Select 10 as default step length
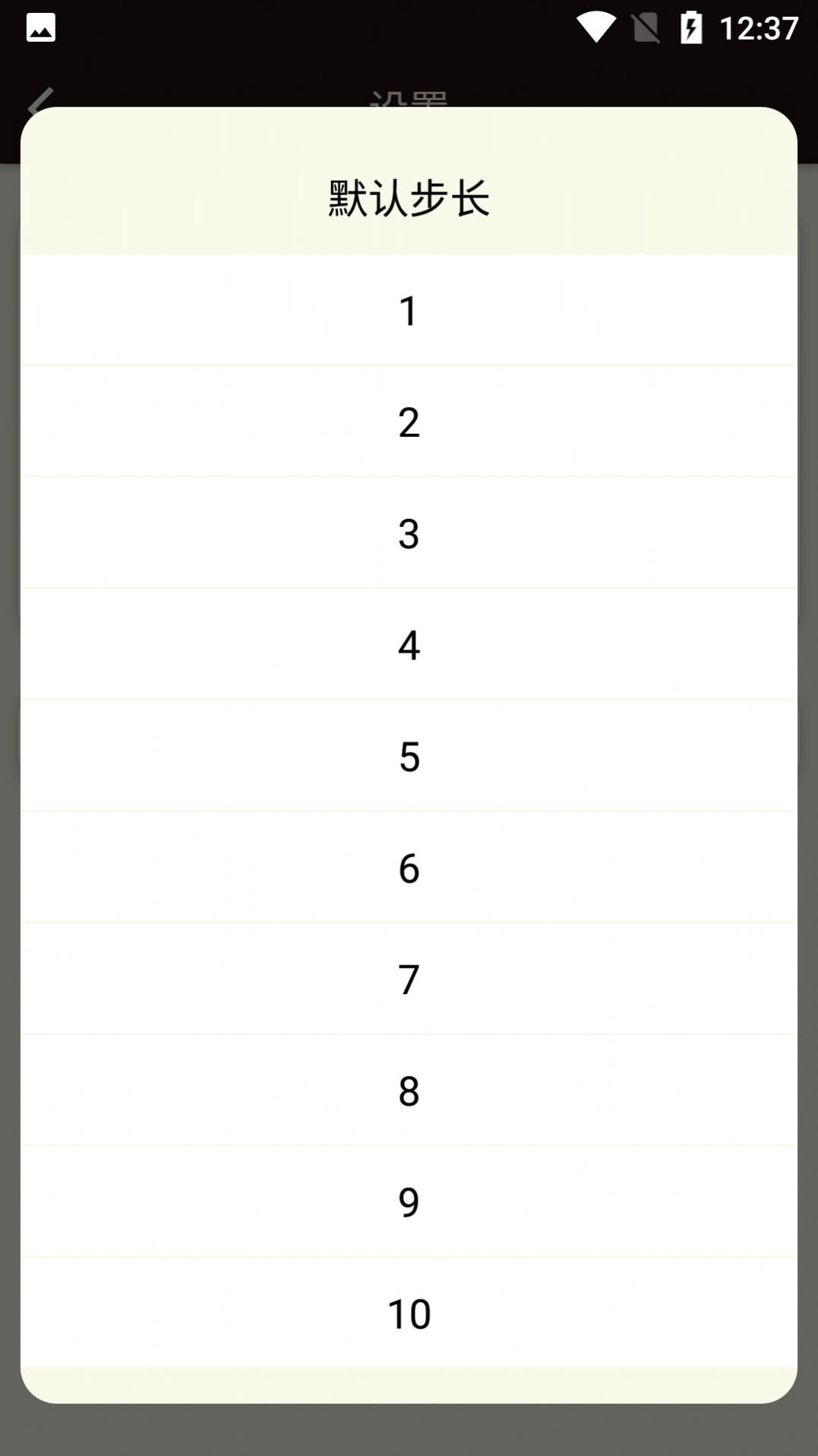 pos(409,1313)
